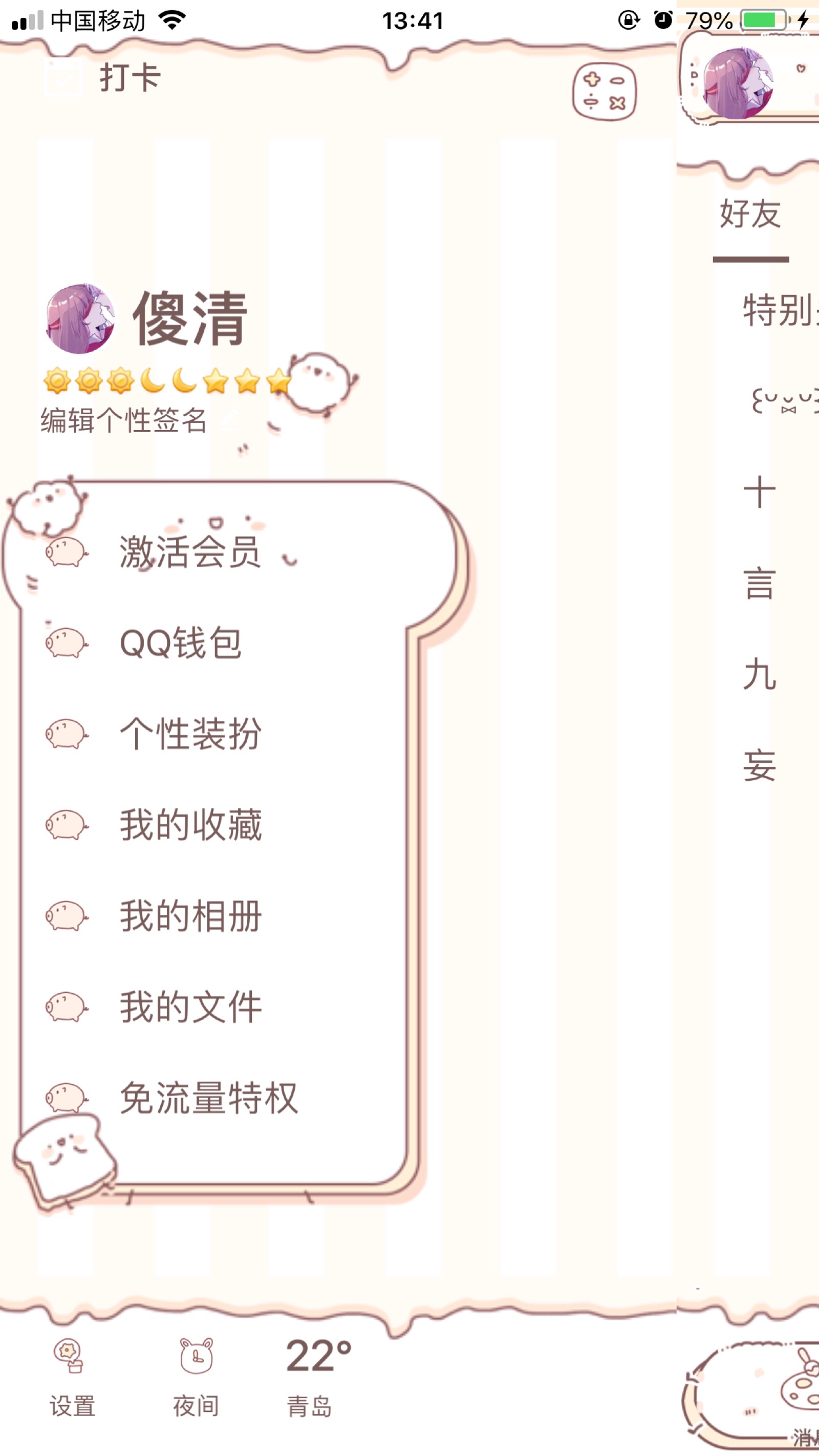Open 个性装扮 customization
This screenshot has height=1456, width=819.
click(189, 734)
